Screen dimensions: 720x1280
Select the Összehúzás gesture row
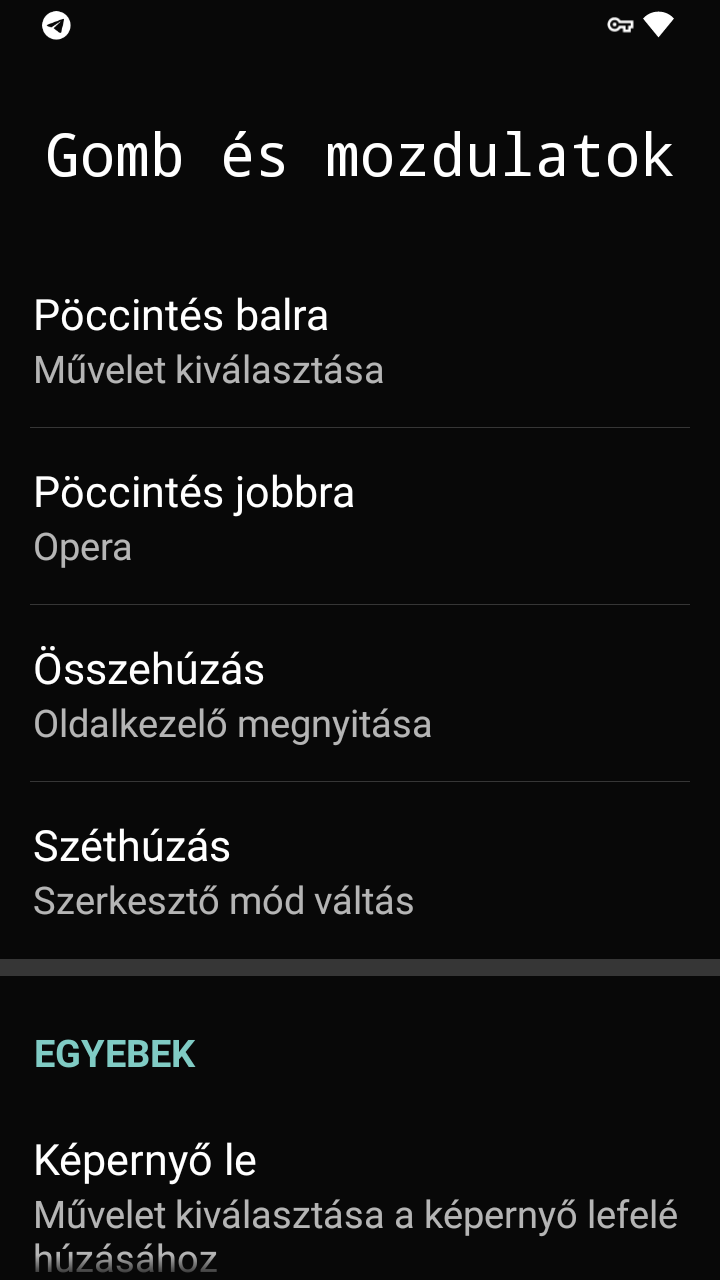tap(360, 694)
